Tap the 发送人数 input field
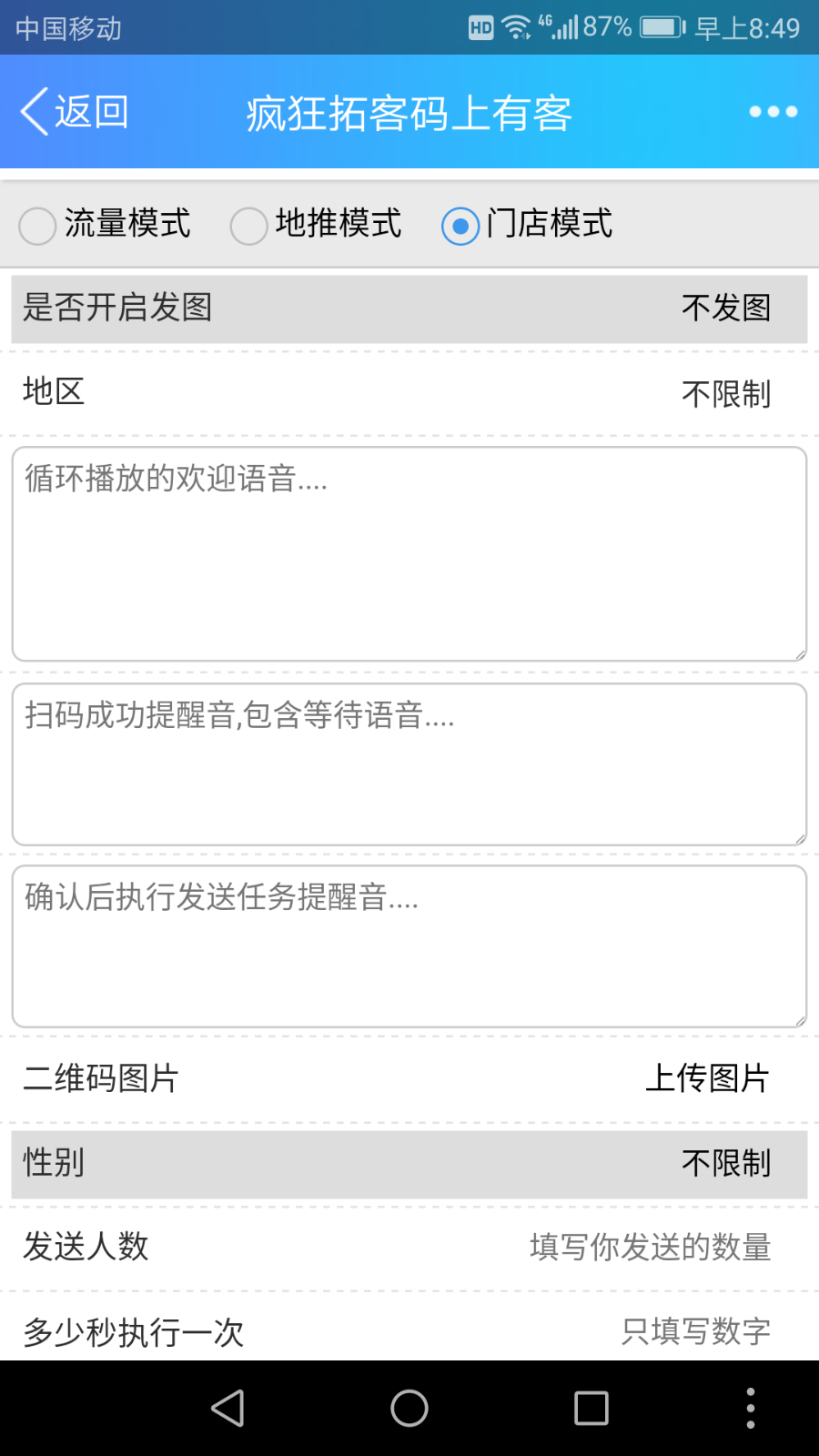The image size is (819, 1456). 650,1247
